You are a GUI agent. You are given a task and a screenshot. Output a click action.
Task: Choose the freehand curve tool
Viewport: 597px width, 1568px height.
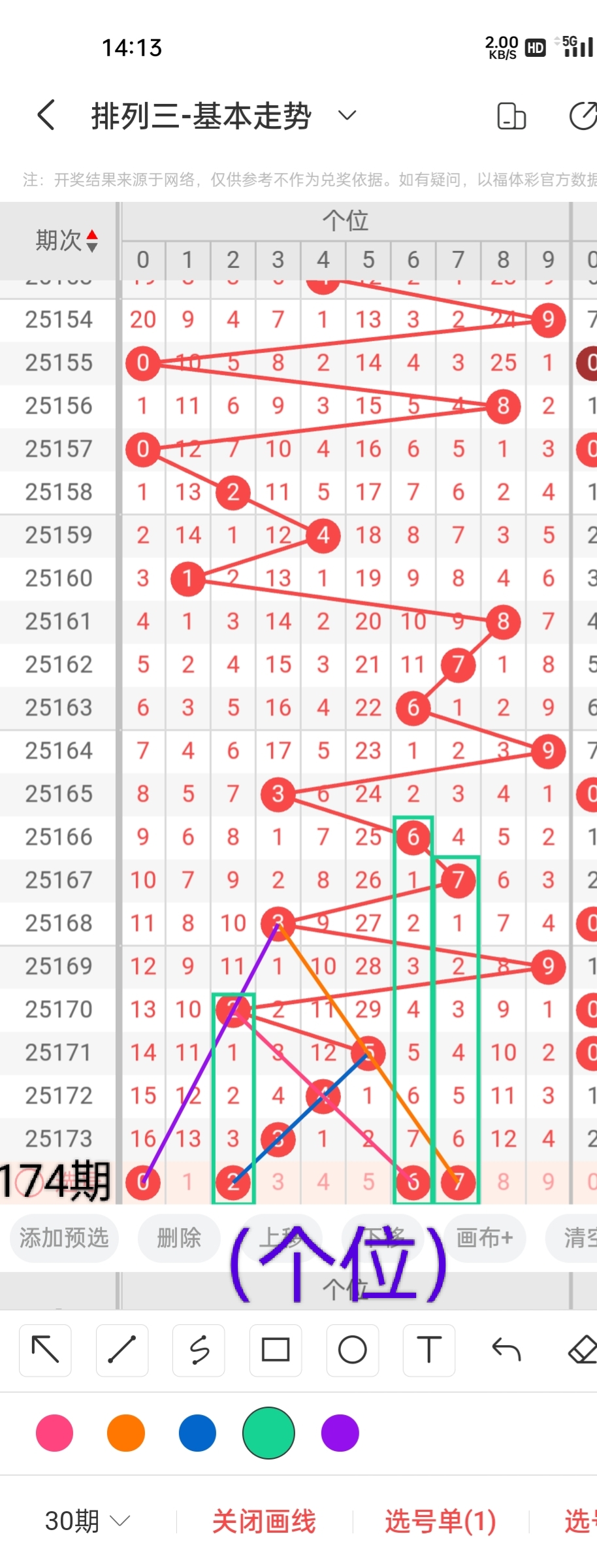tap(199, 1350)
